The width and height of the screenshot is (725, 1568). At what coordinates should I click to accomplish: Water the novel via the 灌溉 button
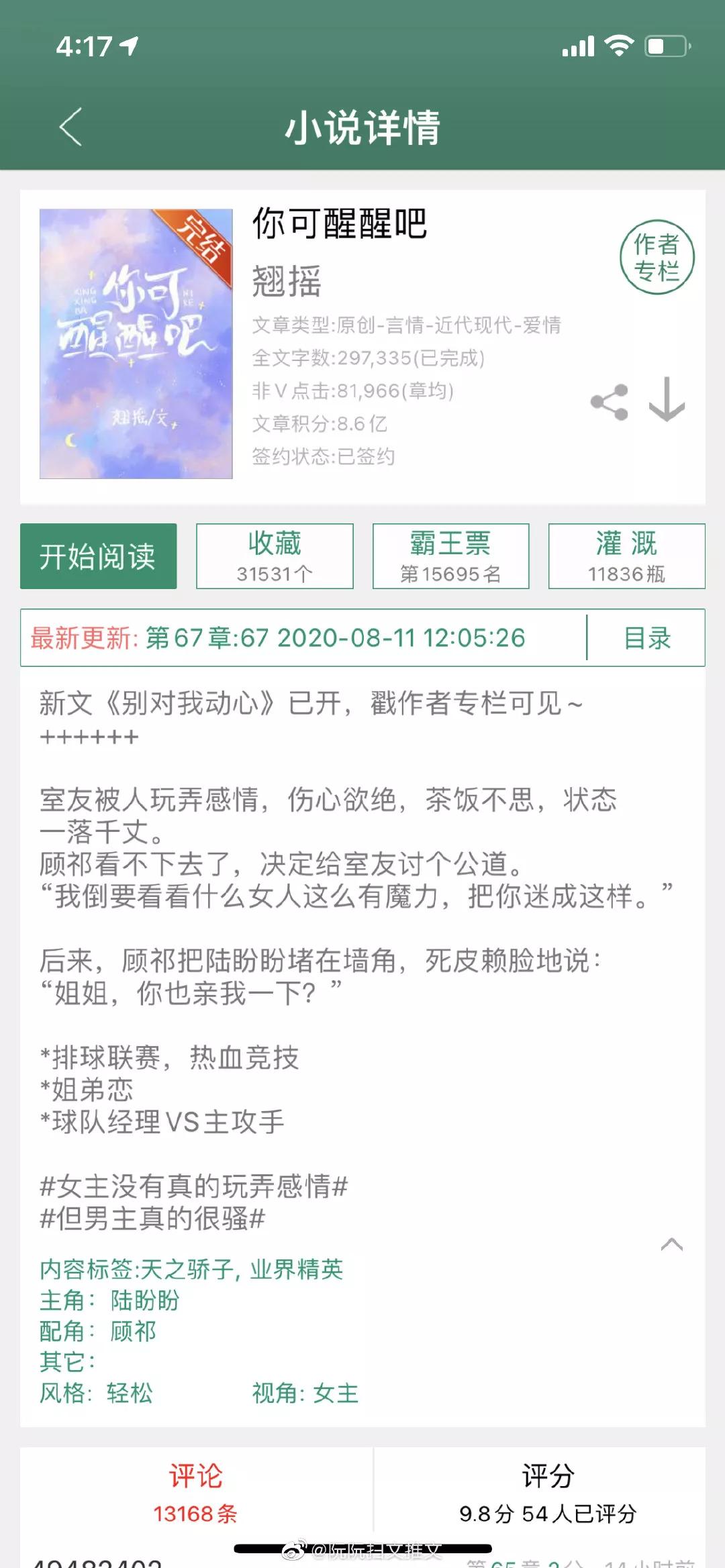626,556
